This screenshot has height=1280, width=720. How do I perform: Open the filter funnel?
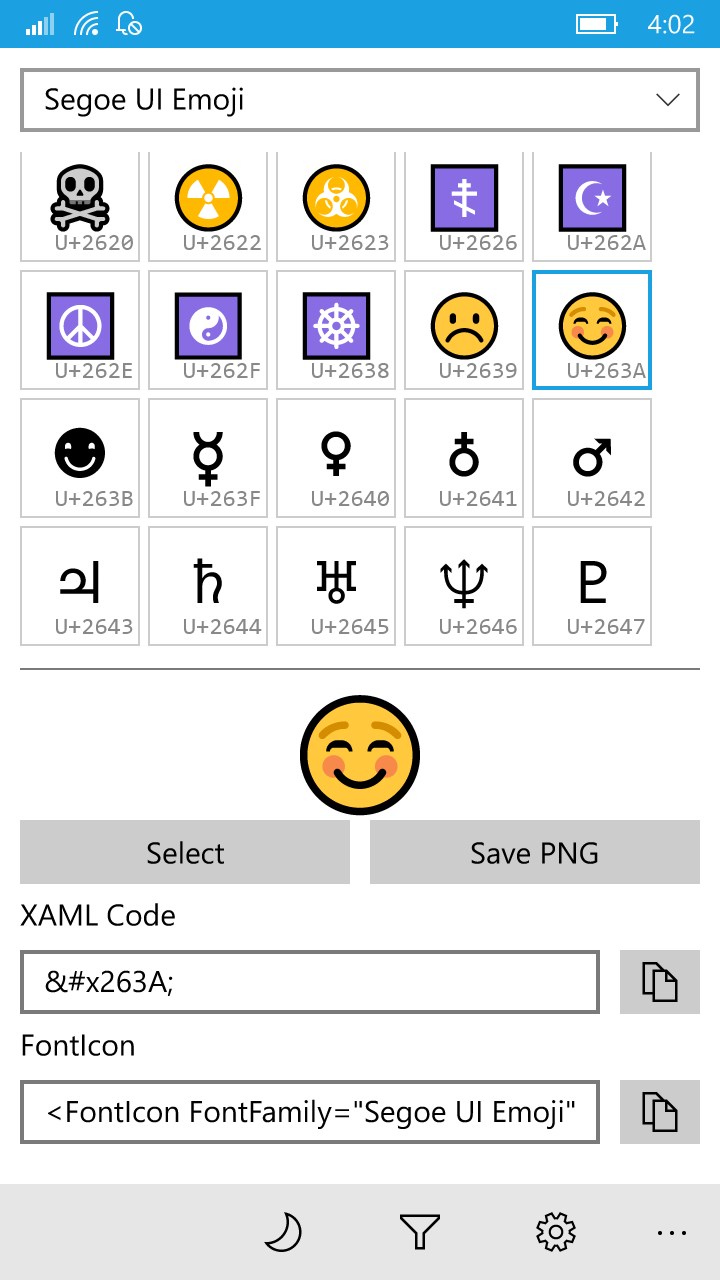coord(420,1231)
